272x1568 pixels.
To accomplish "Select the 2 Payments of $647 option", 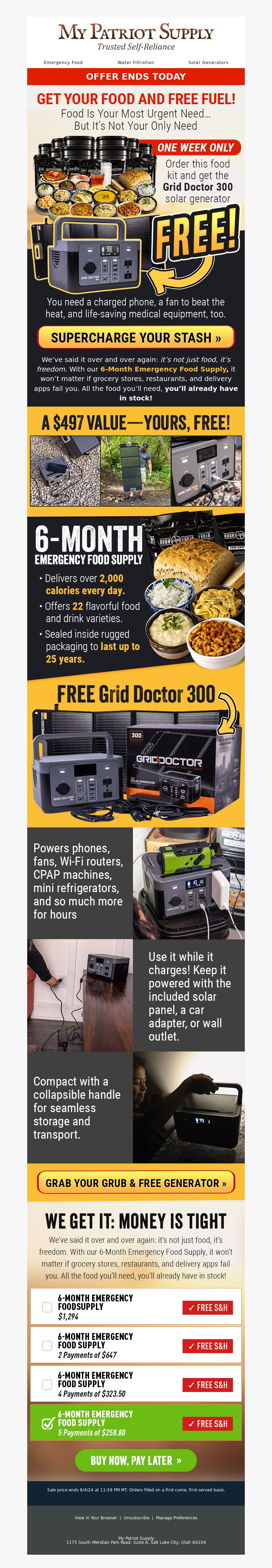I will 47,1345.
